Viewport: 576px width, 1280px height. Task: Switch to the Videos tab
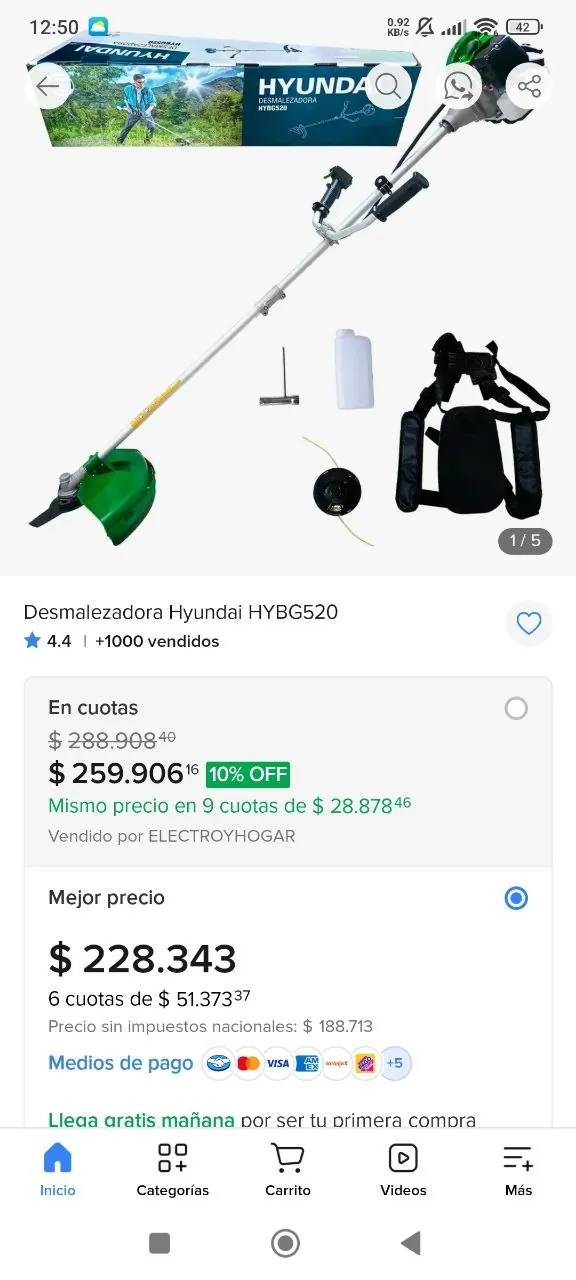click(x=403, y=1169)
